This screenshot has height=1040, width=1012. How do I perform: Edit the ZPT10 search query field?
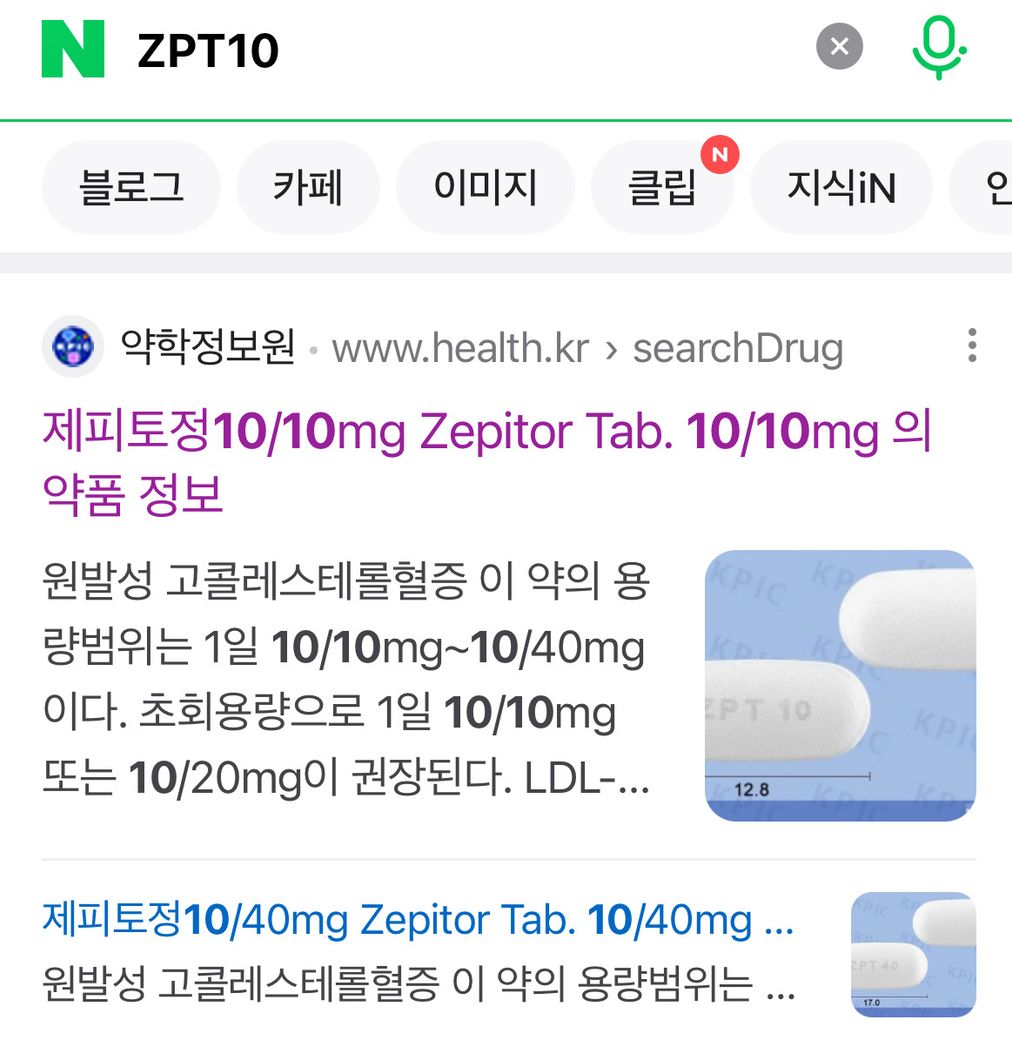point(450,50)
